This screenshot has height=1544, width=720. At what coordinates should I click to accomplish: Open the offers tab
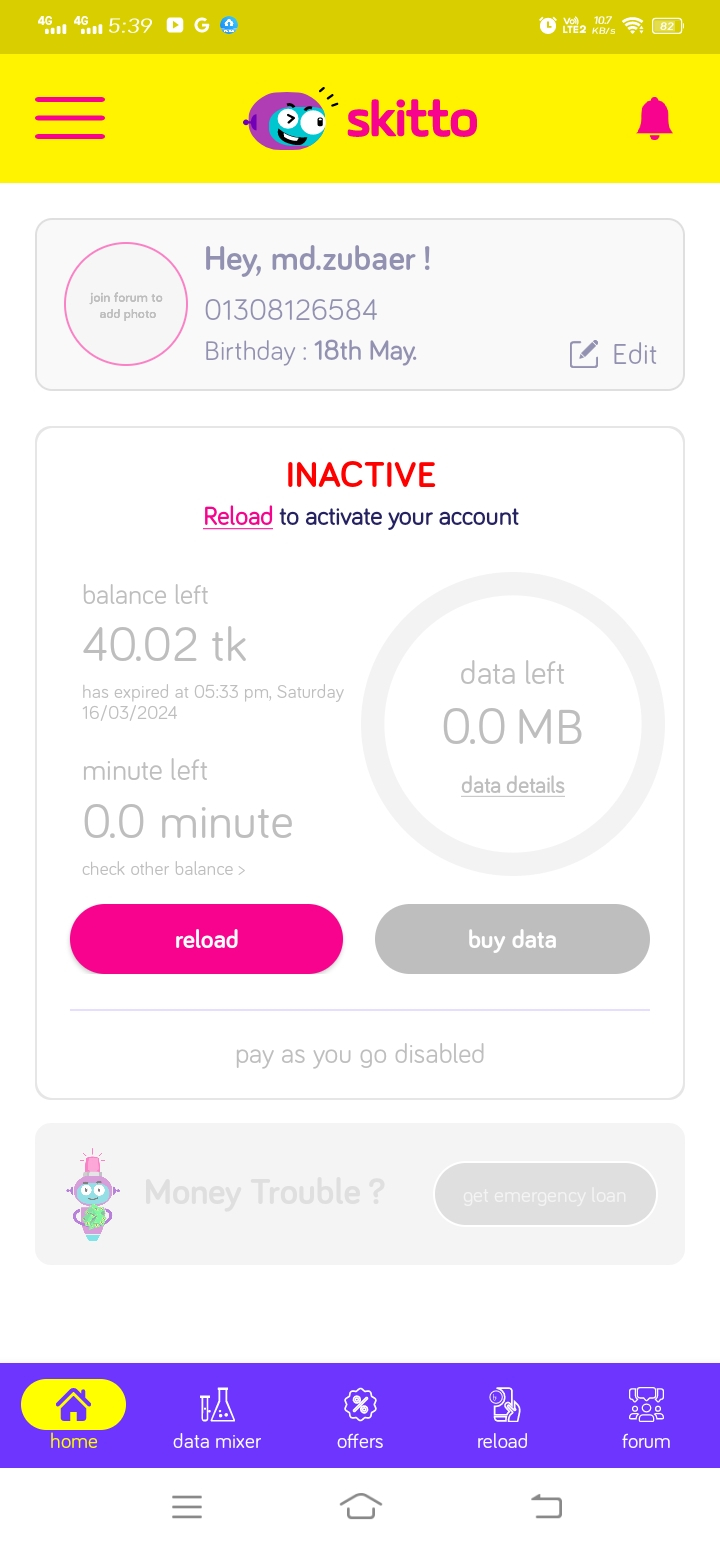[360, 1418]
